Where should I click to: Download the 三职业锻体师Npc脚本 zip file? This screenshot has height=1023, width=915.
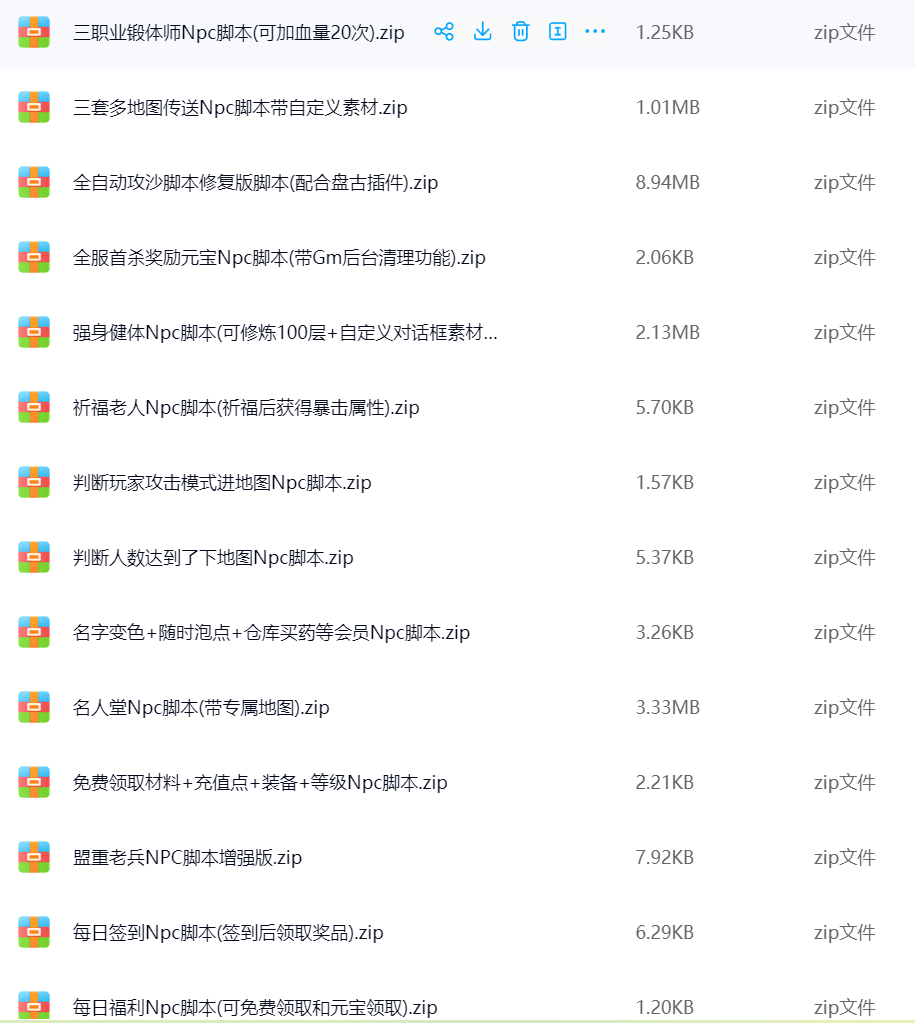(x=482, y=32)
